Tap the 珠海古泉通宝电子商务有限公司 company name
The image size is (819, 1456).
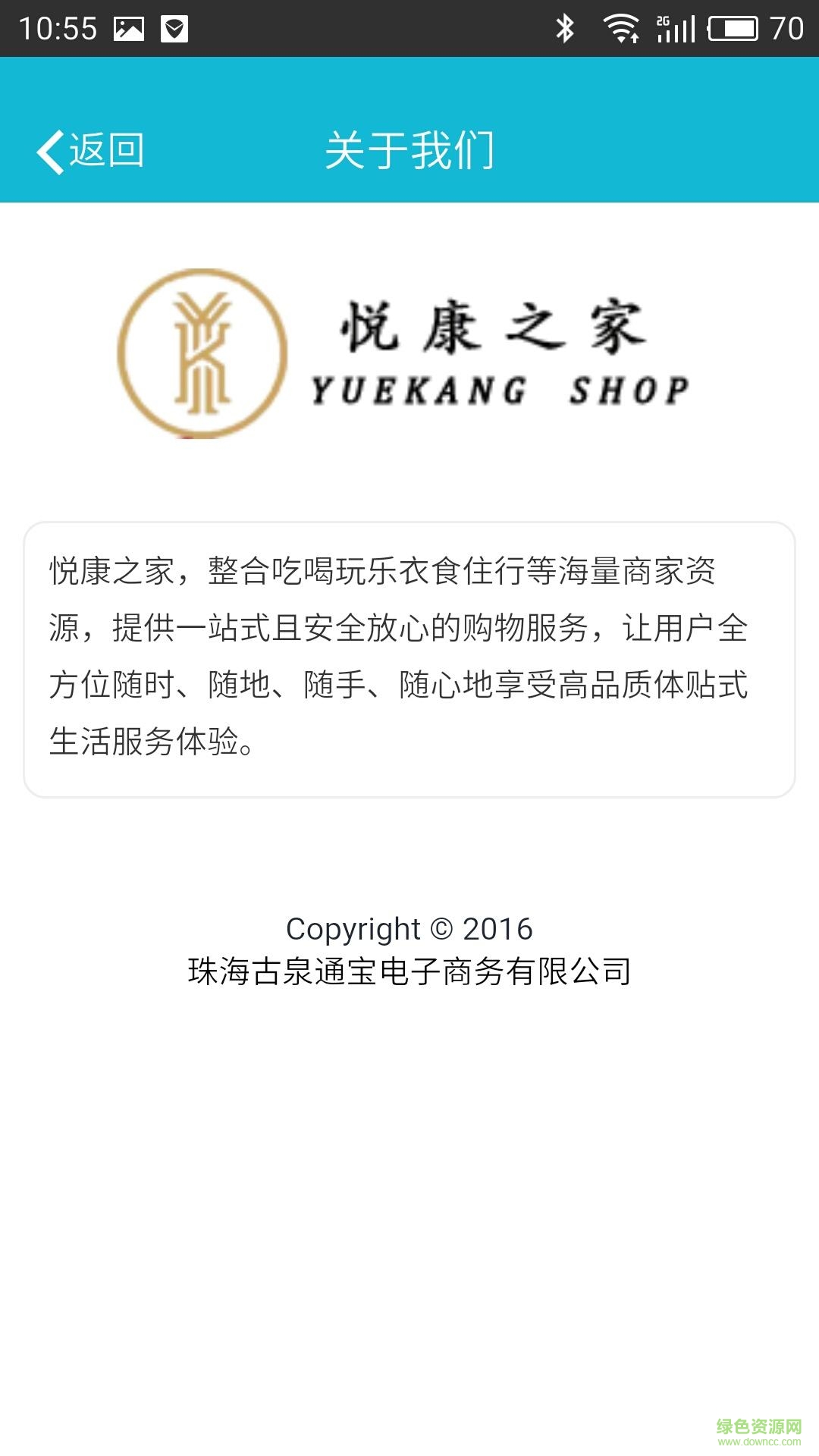[x=409, y=969]
